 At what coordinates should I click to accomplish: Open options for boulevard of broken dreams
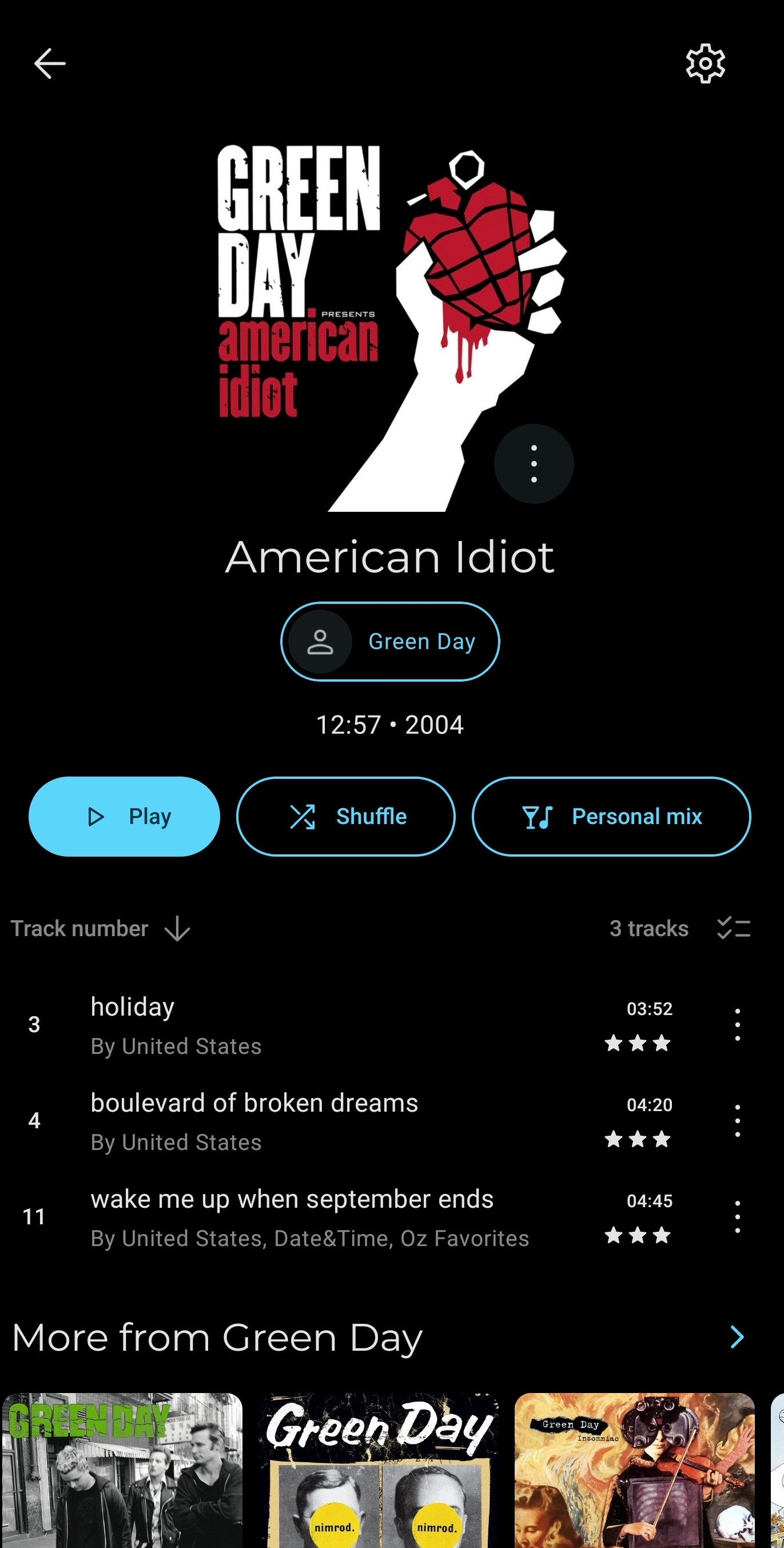click(737, 1121)
